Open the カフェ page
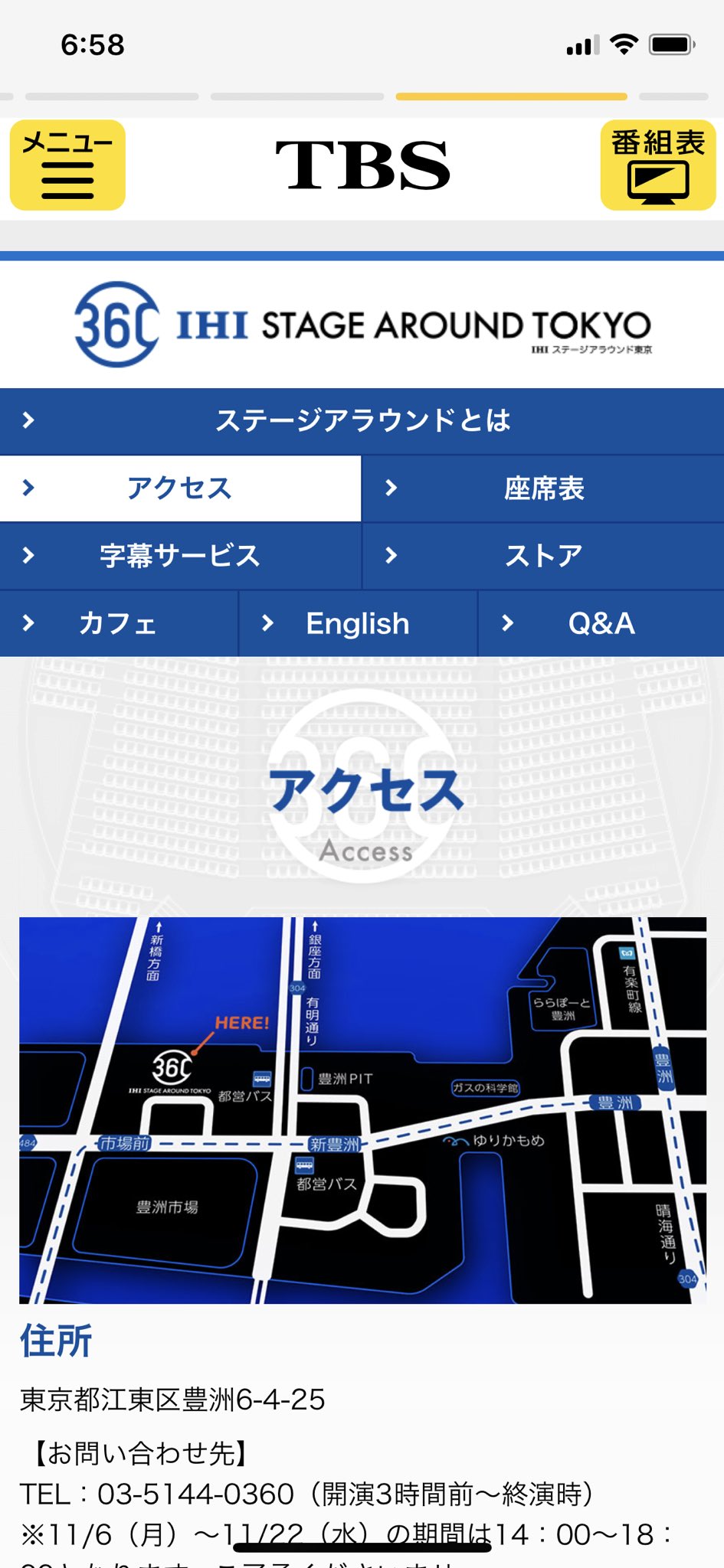The height and width of the screenshot is (1568, 724). click(119, 623)
